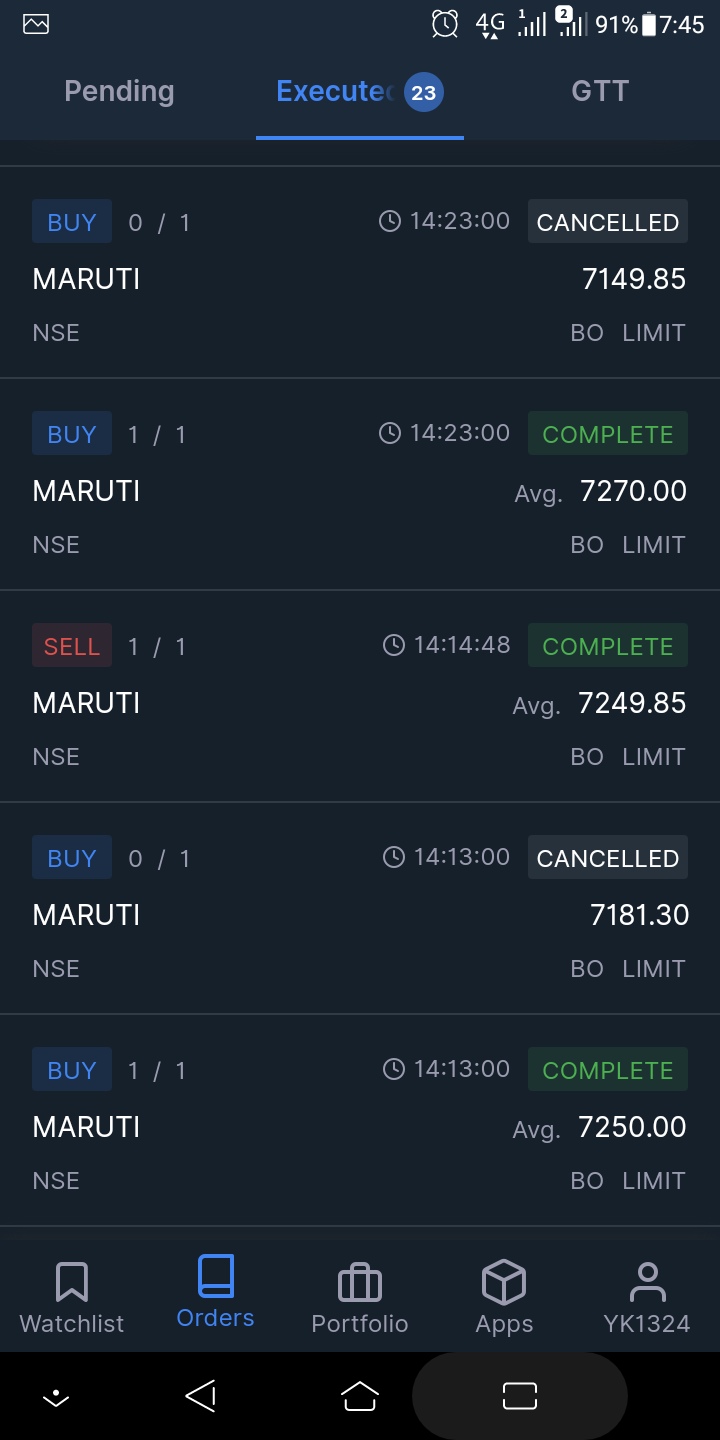This screenshot has height=1440, width=720.
Task: Tap Orders in the bottom navigation
Action: coord(215,1293)
